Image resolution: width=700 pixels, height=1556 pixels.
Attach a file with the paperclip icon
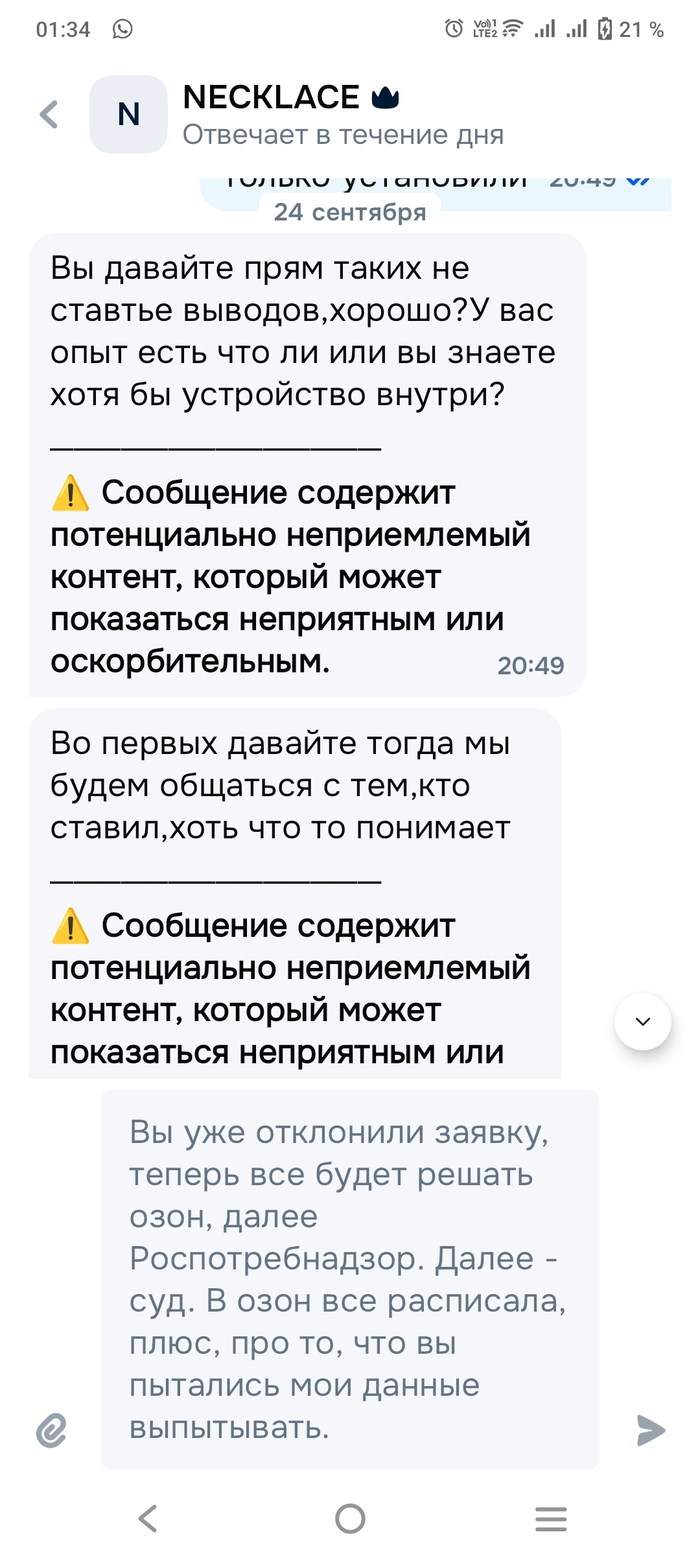click(x=51, y=1430)
